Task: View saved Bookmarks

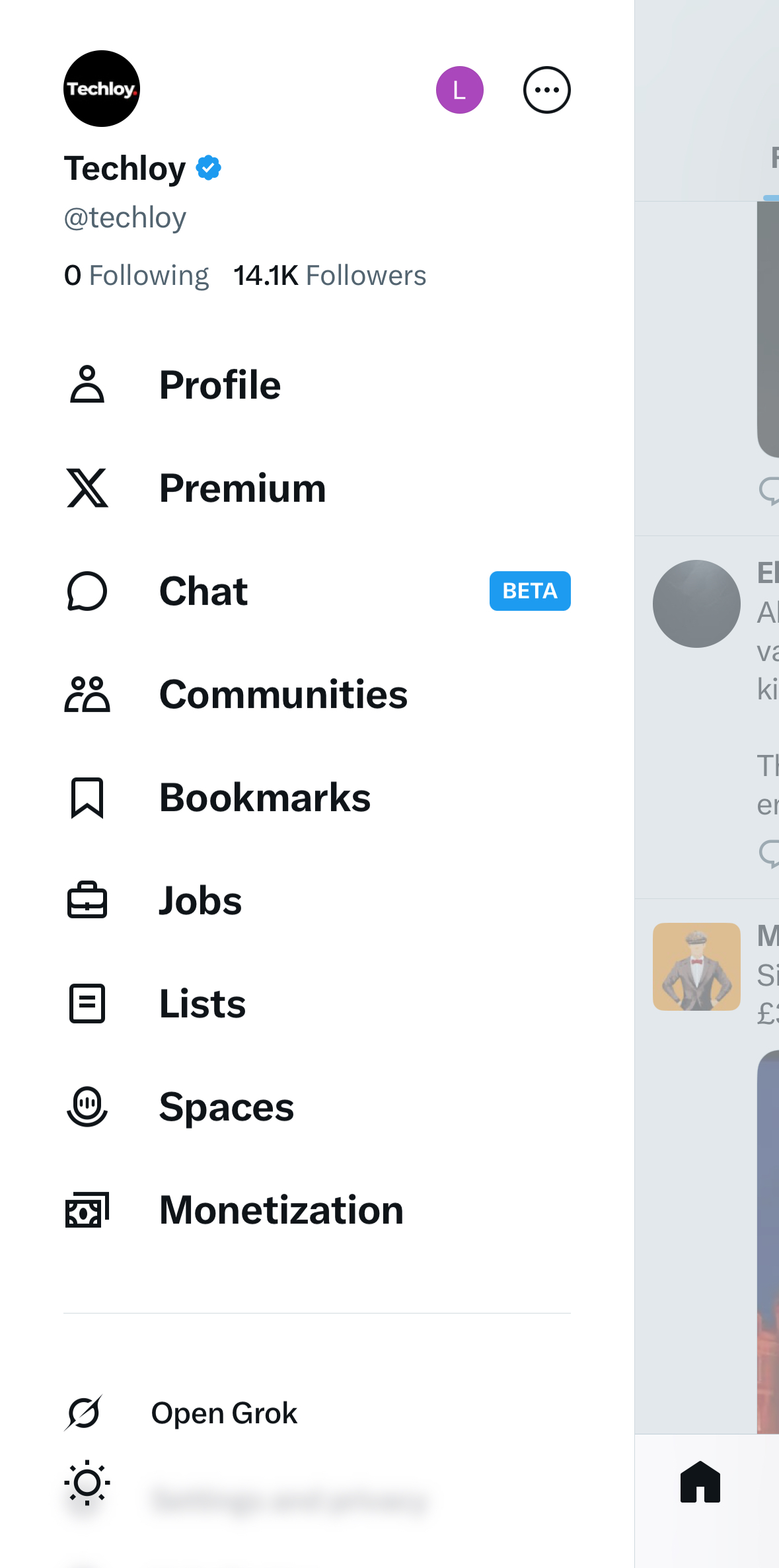Action: (x=265, y=798)
